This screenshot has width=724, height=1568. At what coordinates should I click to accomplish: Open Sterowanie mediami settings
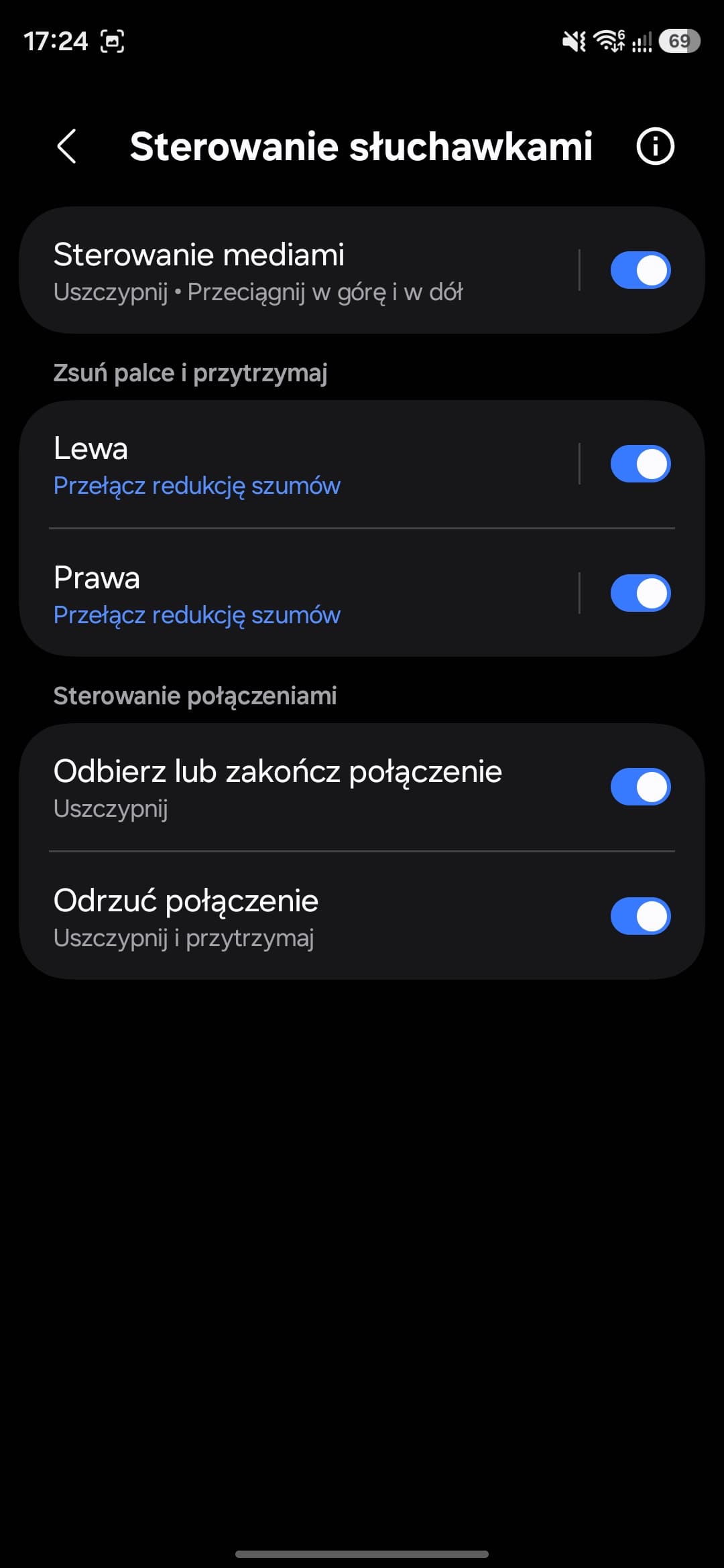295,271
